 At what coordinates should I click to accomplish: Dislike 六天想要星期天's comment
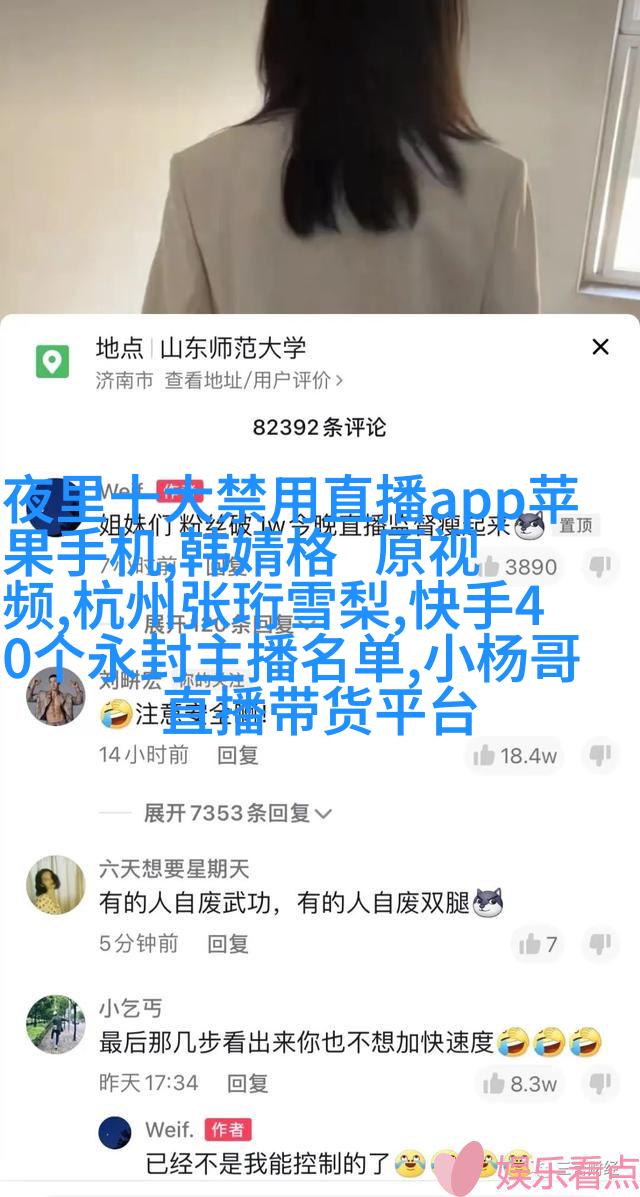(600, 943)
